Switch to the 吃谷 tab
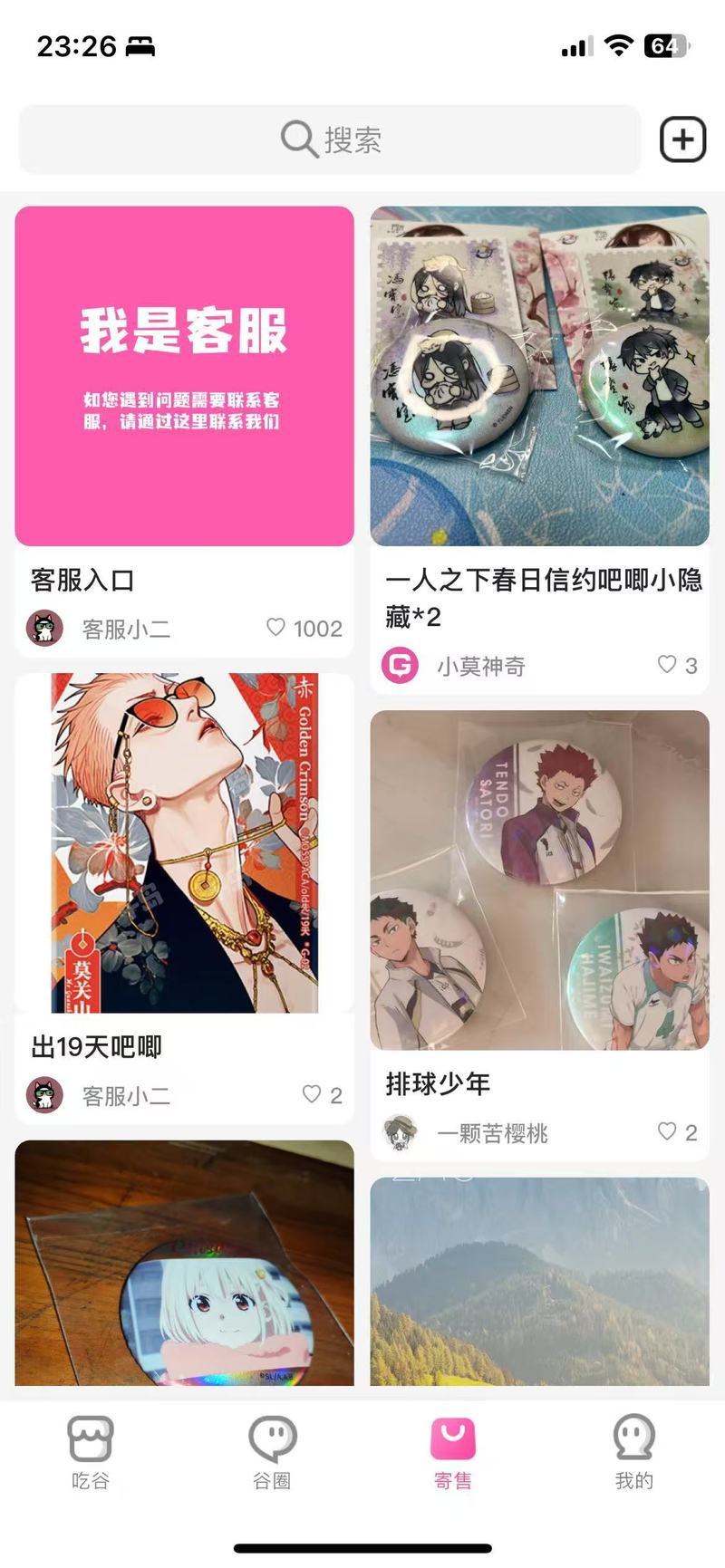Screen dimensions: 725x1568 [x=90, y=1453]
